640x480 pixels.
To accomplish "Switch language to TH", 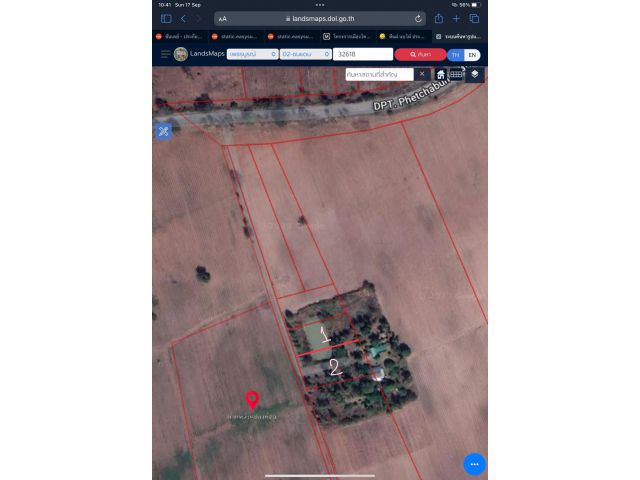I will 455,55.
